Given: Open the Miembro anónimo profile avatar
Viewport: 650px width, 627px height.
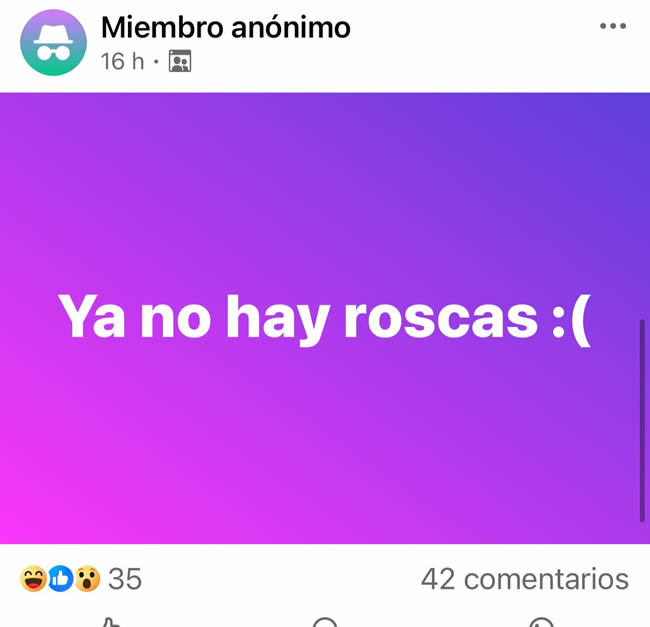Looking at the screenshot, I should click(x=53, y=43).
